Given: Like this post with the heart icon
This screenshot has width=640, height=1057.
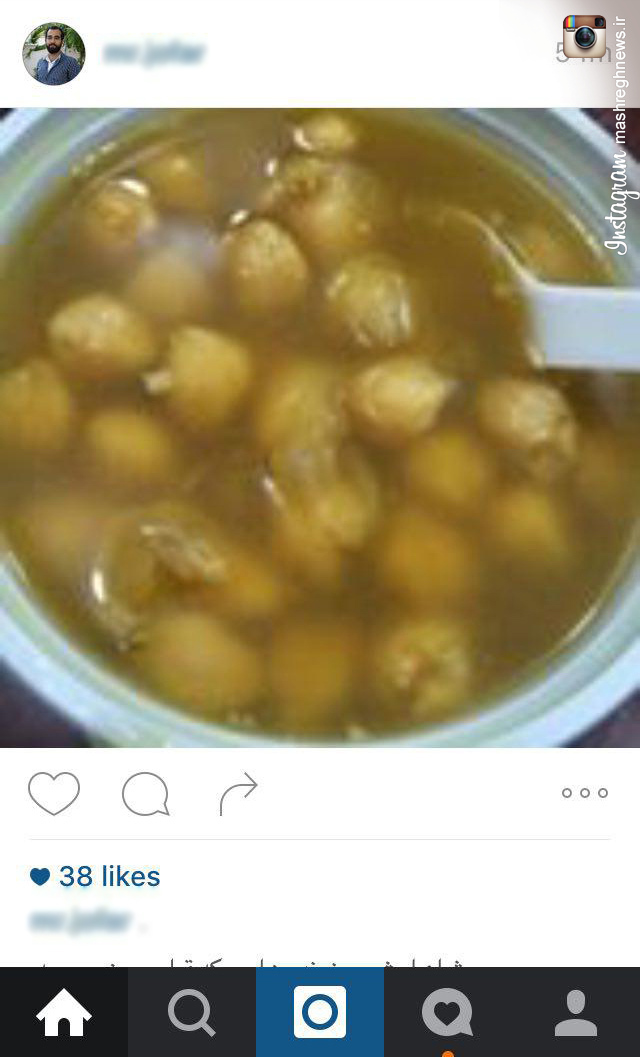Looking at the screenshot, I should coord(54,794).
